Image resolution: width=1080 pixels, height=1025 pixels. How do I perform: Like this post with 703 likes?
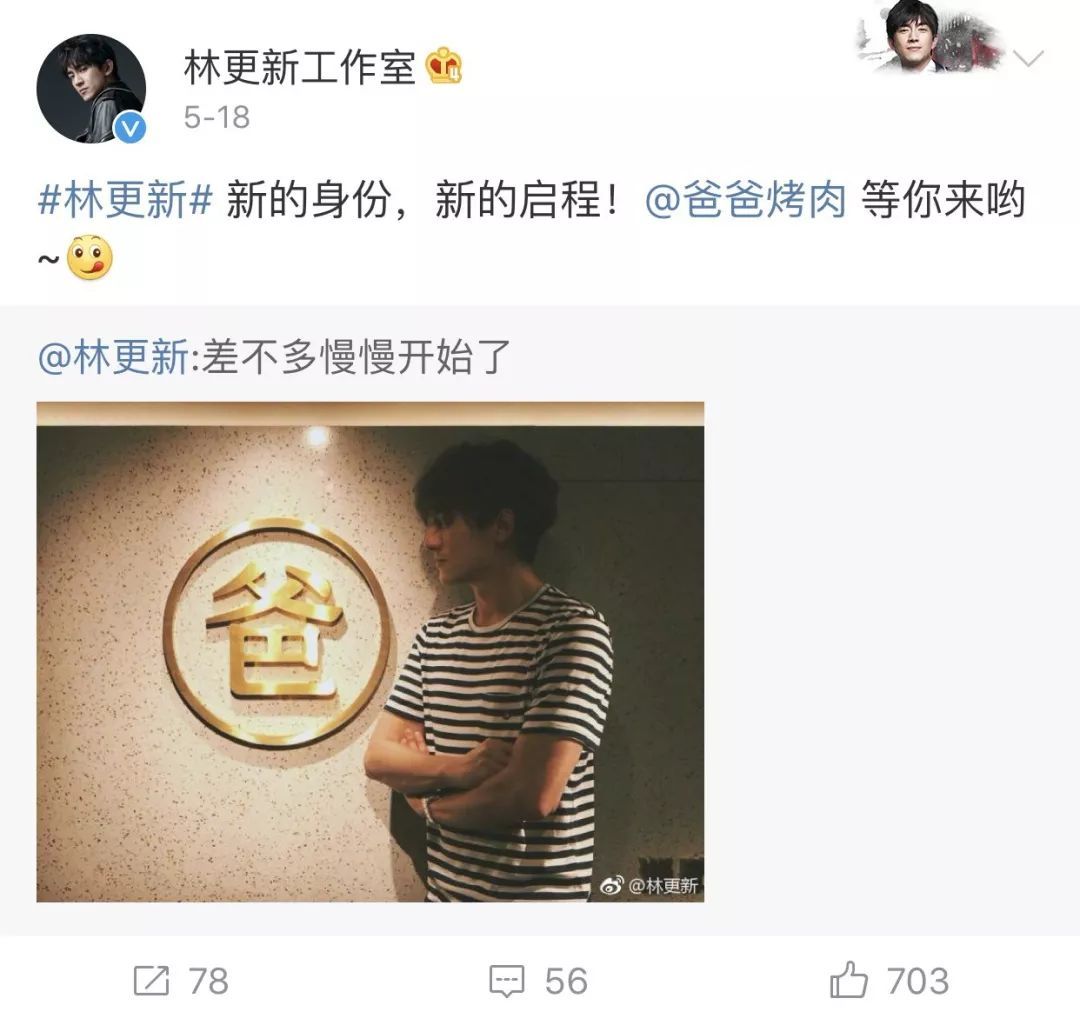[x=889, y=980]
